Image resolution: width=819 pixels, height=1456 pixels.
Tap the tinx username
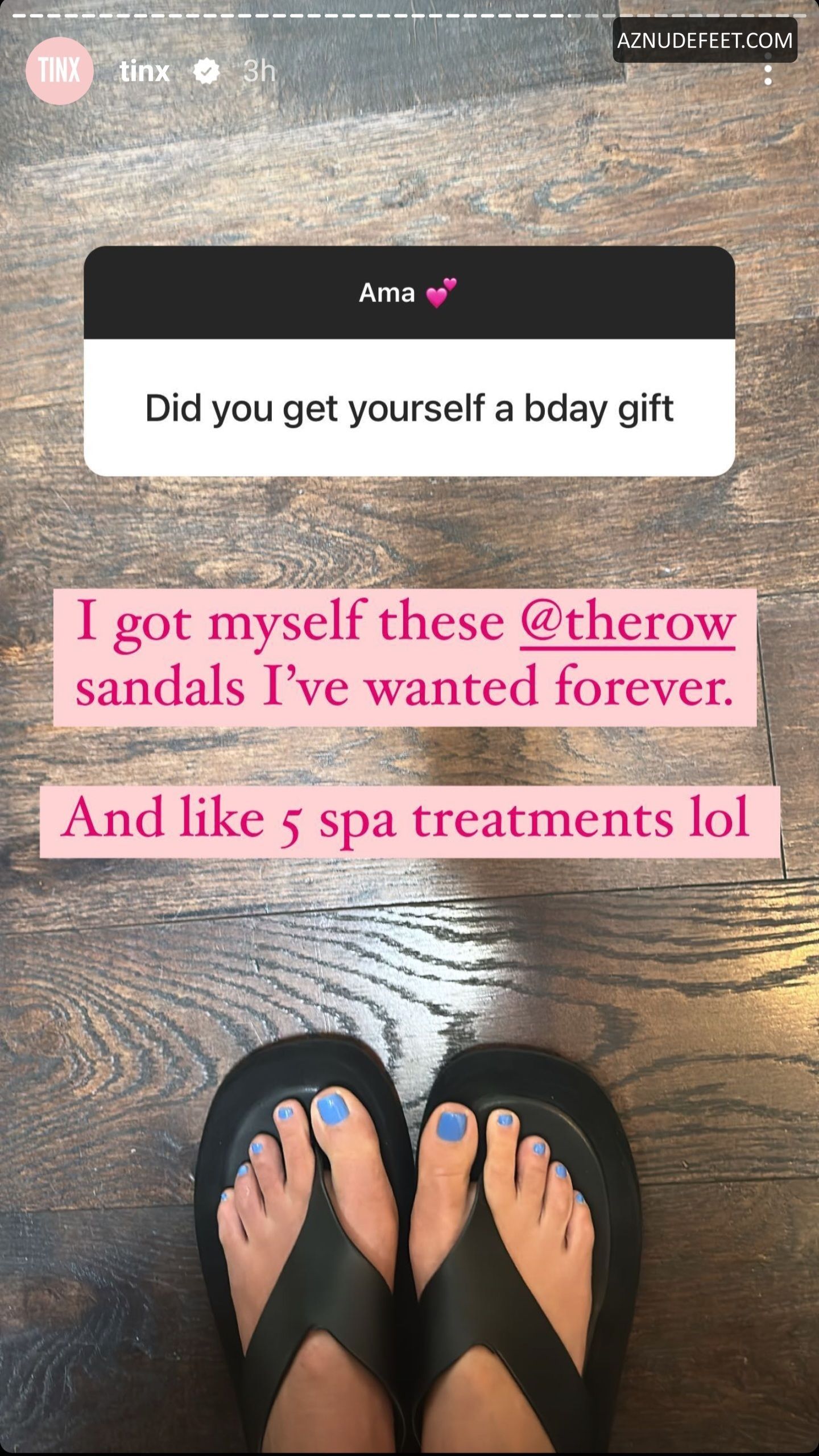tap(144, 72)
